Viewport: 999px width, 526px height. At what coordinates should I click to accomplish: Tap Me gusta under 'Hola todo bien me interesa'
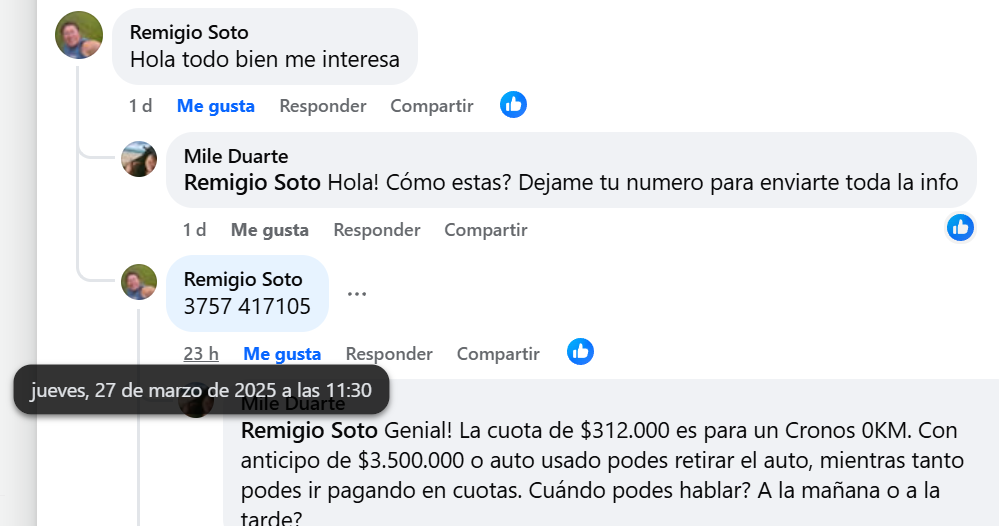tap(215, 106)
